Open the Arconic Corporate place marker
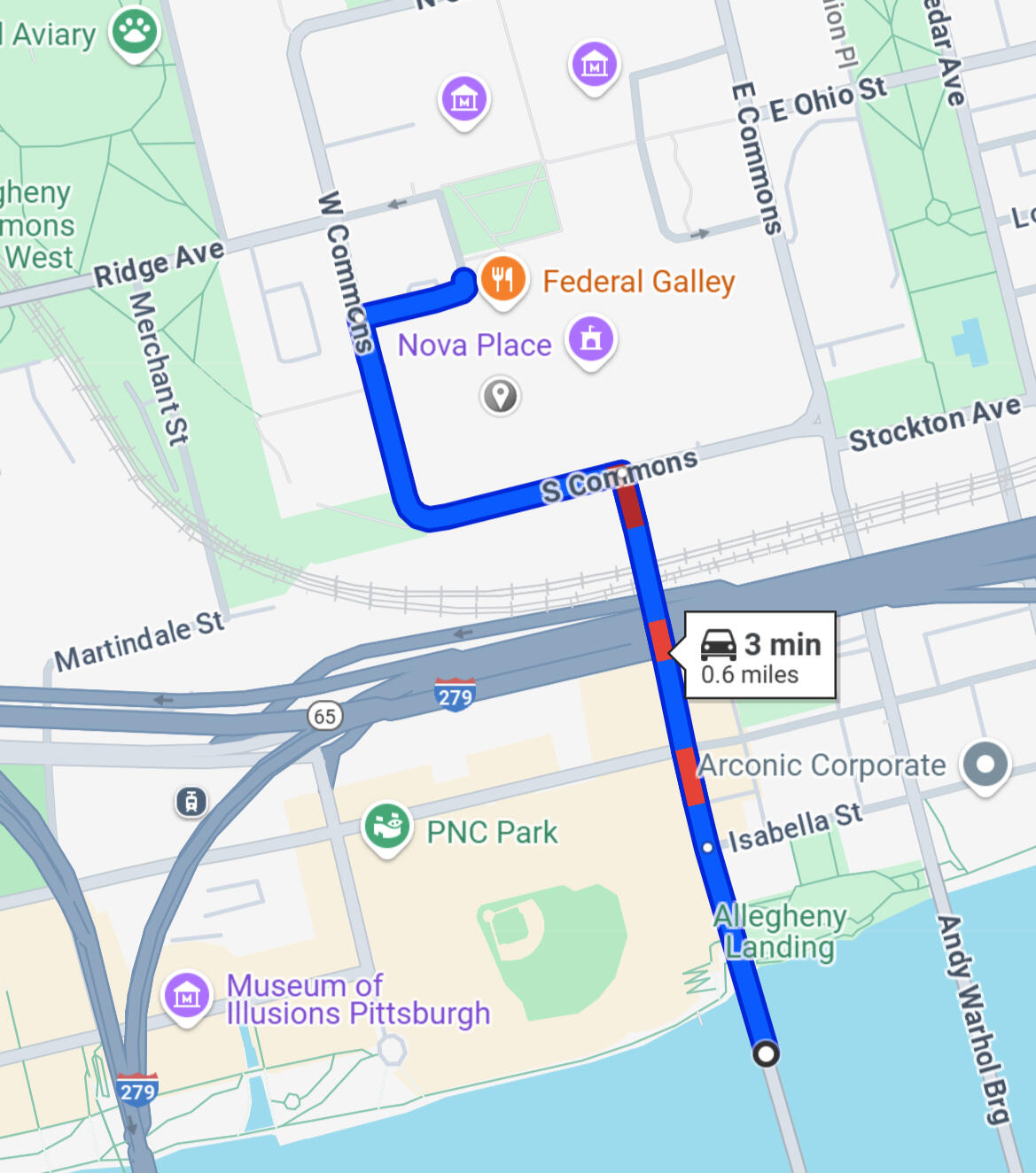1036x1173 pixels. point(985,763)
